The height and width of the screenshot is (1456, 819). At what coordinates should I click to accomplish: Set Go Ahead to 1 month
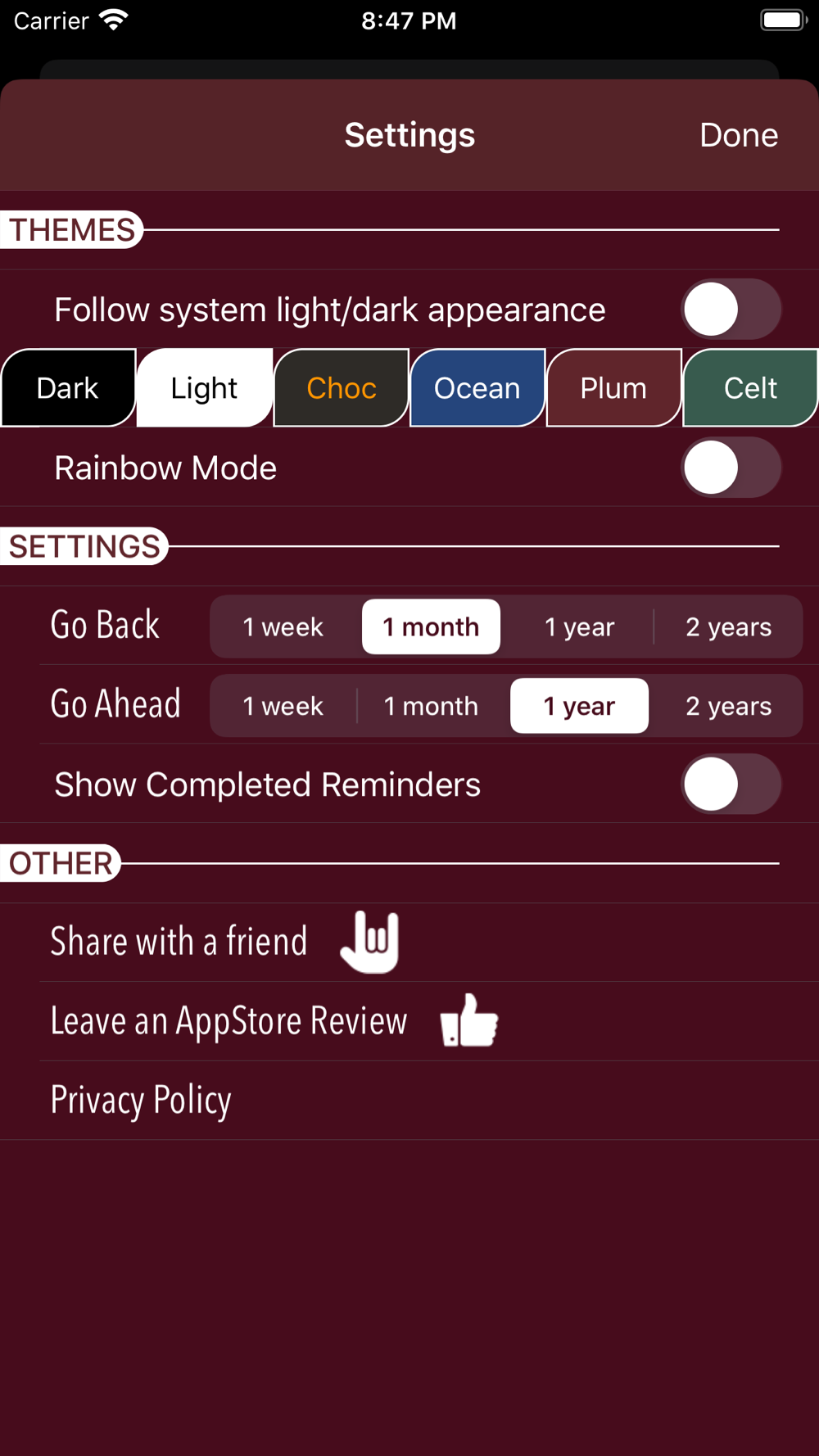[432, 706]
